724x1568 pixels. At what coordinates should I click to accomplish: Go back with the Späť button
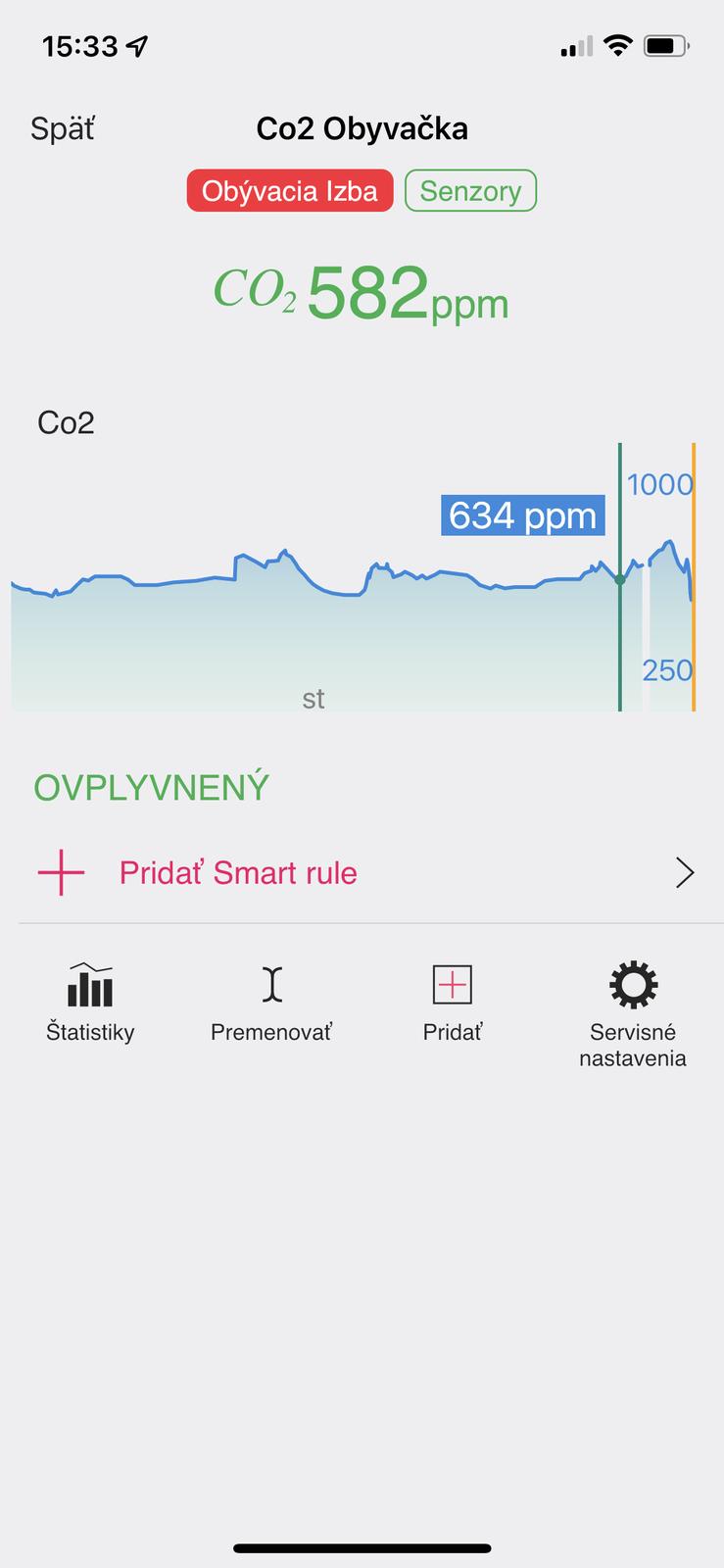[x=63, y=128]
